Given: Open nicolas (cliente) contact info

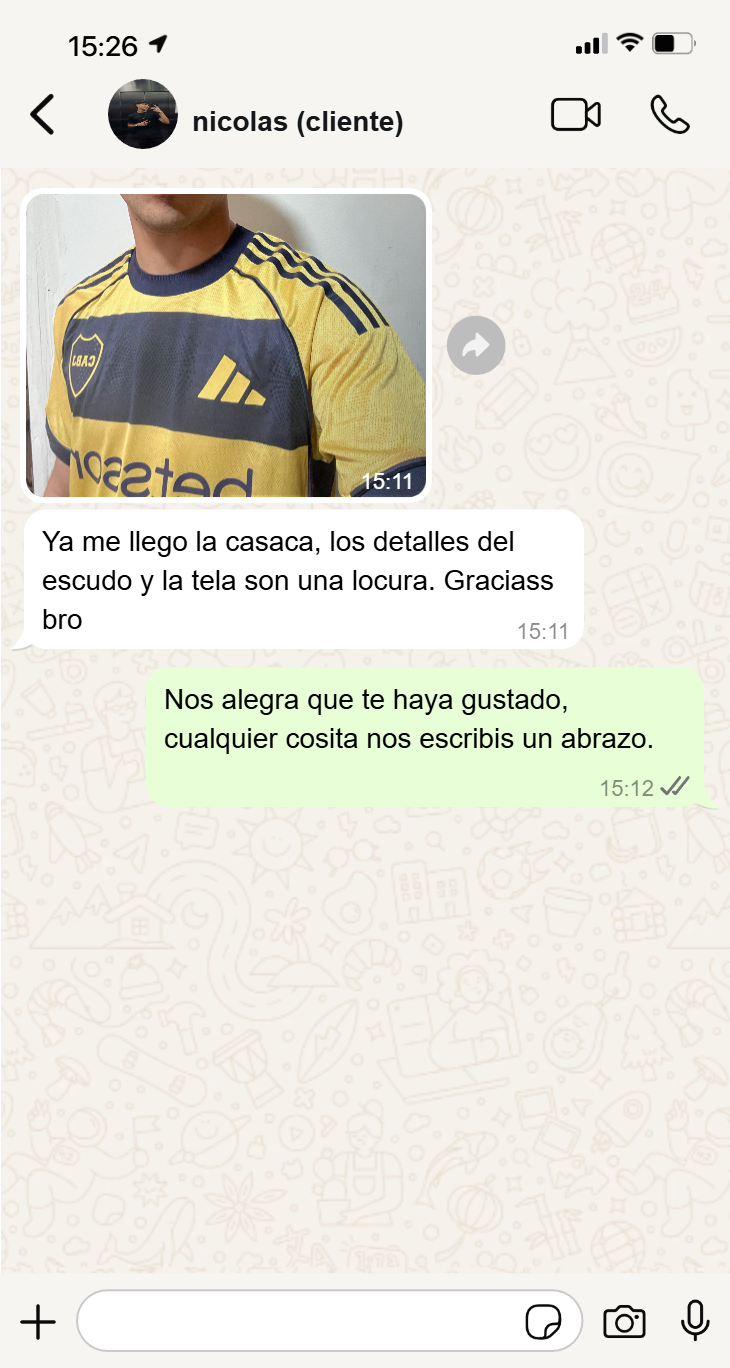Looking at the screenshot, I should tap(297, 122).
